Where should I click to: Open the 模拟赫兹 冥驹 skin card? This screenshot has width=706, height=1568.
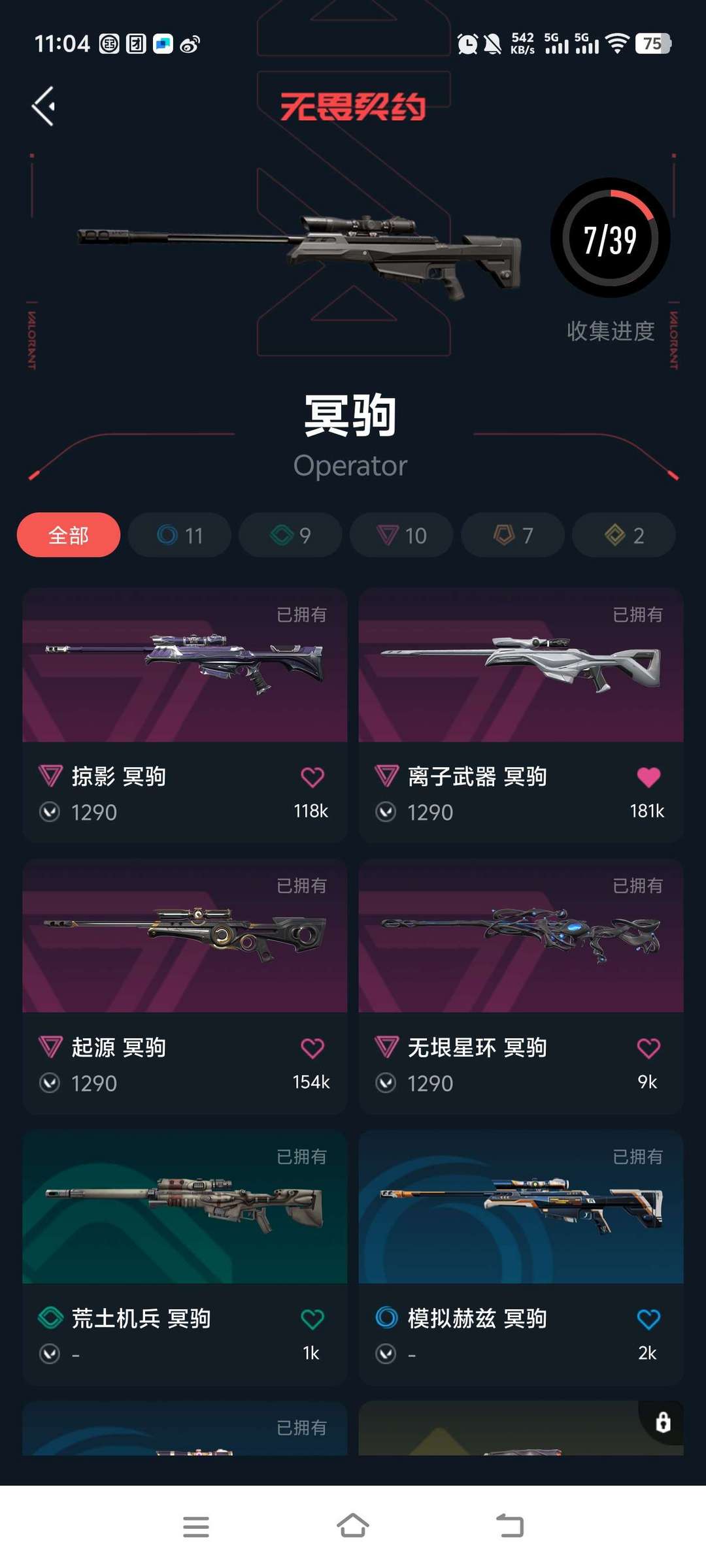[x=520, y=1209]
